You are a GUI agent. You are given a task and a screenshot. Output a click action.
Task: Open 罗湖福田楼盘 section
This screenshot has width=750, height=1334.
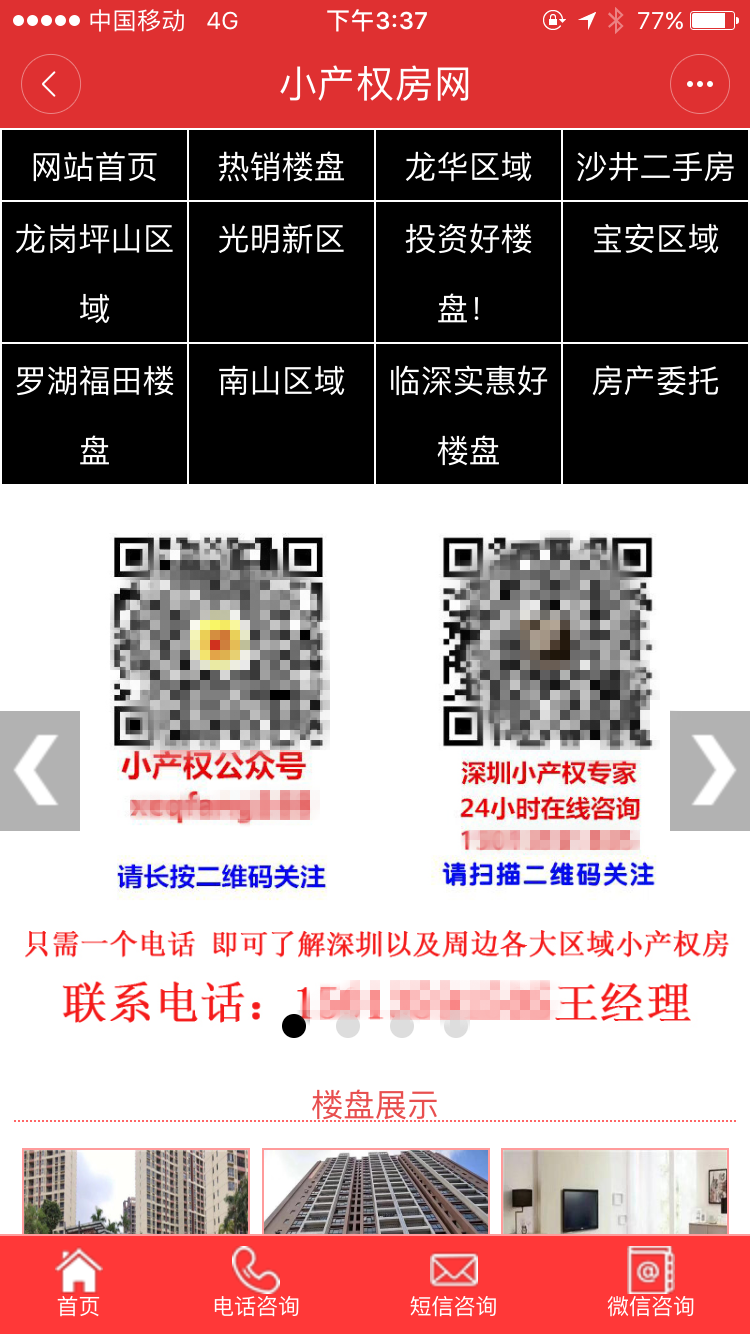[x=95, y=414]
